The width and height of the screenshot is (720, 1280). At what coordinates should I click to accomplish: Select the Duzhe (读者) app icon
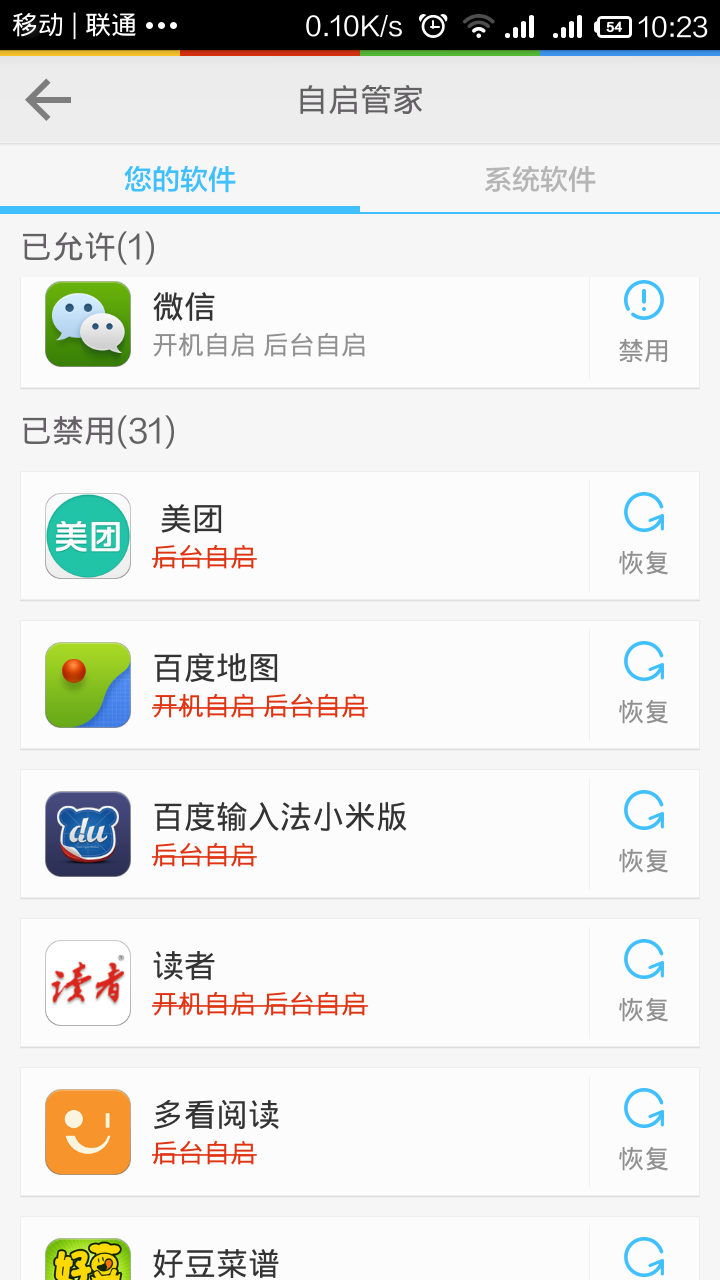(87, 982)
